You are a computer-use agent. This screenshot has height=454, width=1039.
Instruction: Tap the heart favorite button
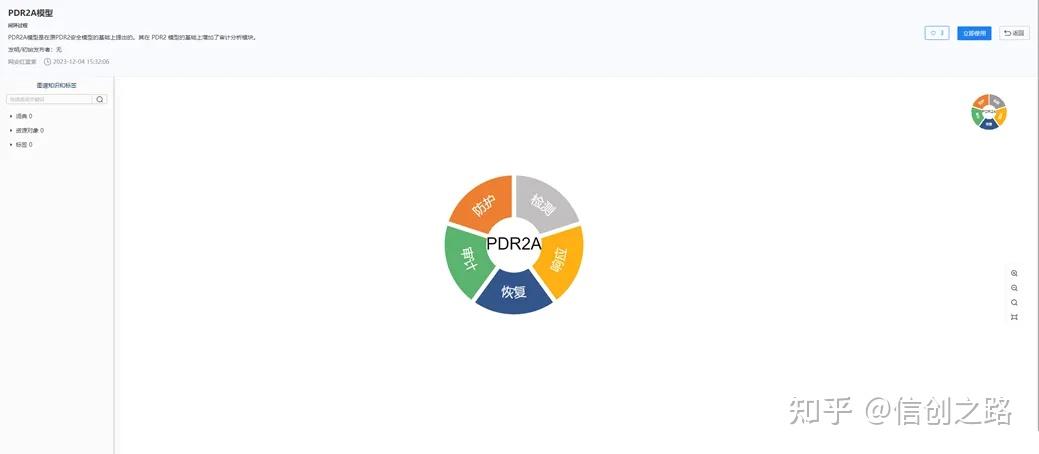tap(936, 33)
